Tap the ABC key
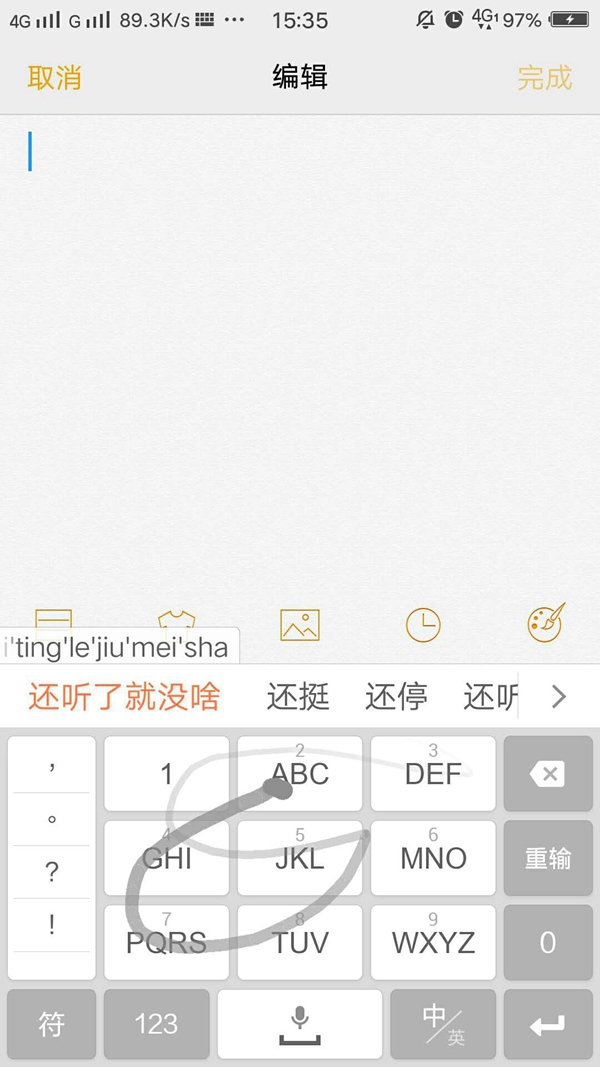This screenshot has height=1067, width=600. tap(300, 773)
